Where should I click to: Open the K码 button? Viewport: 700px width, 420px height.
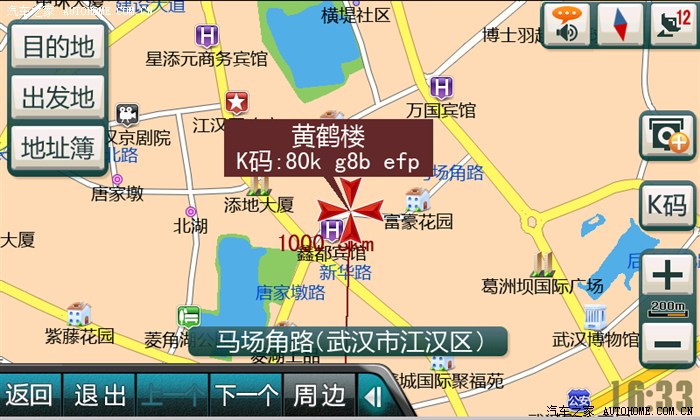(668, 205)
